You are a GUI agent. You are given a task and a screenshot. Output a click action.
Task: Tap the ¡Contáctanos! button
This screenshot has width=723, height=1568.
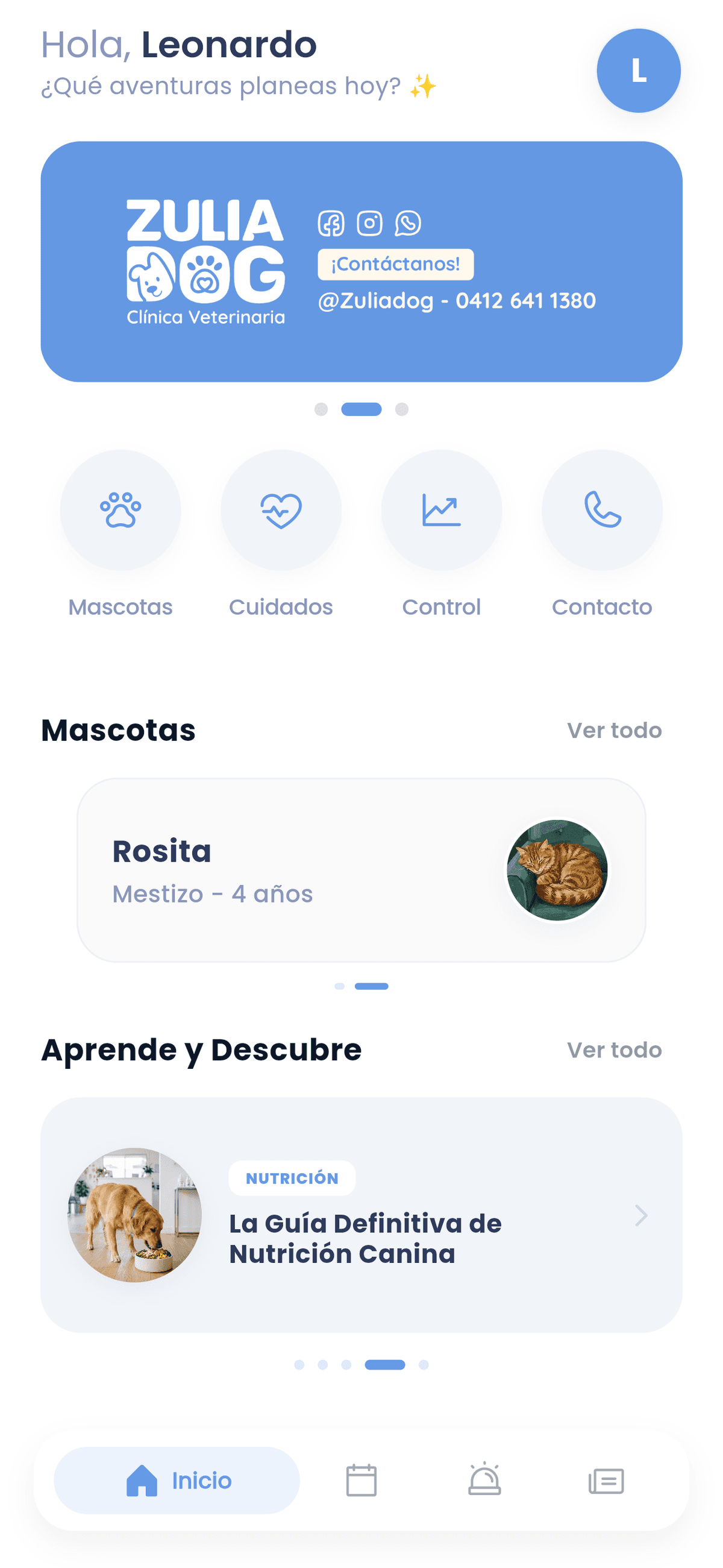tap(396, 263)
